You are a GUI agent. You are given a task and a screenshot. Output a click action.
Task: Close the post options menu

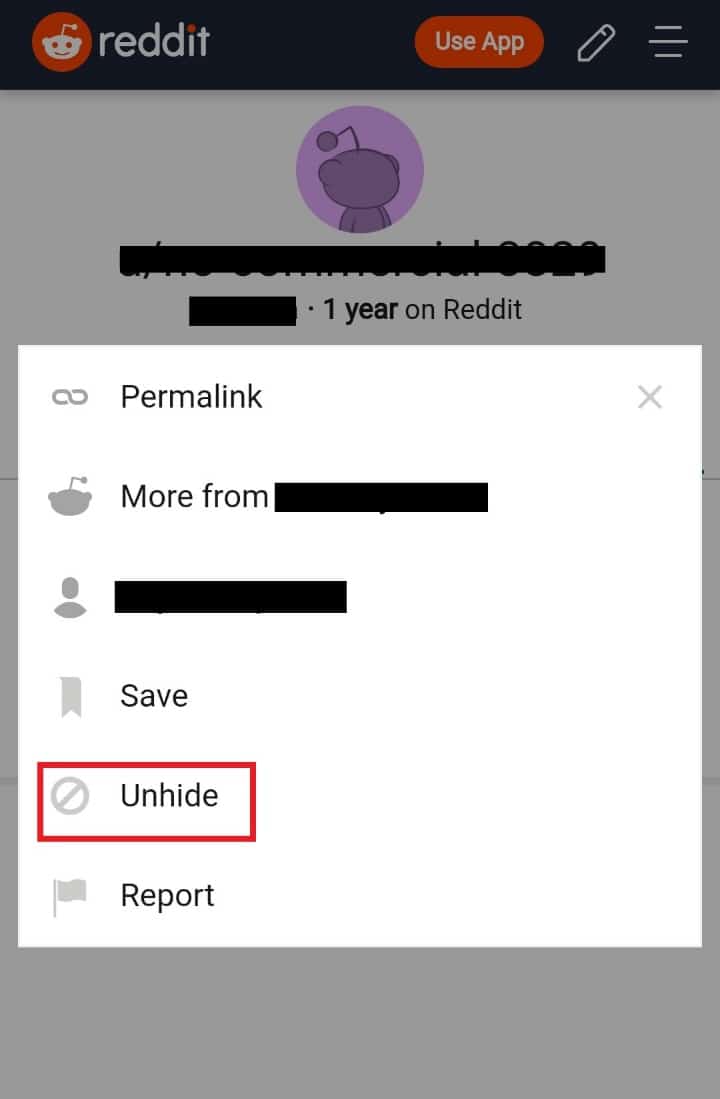650,397
